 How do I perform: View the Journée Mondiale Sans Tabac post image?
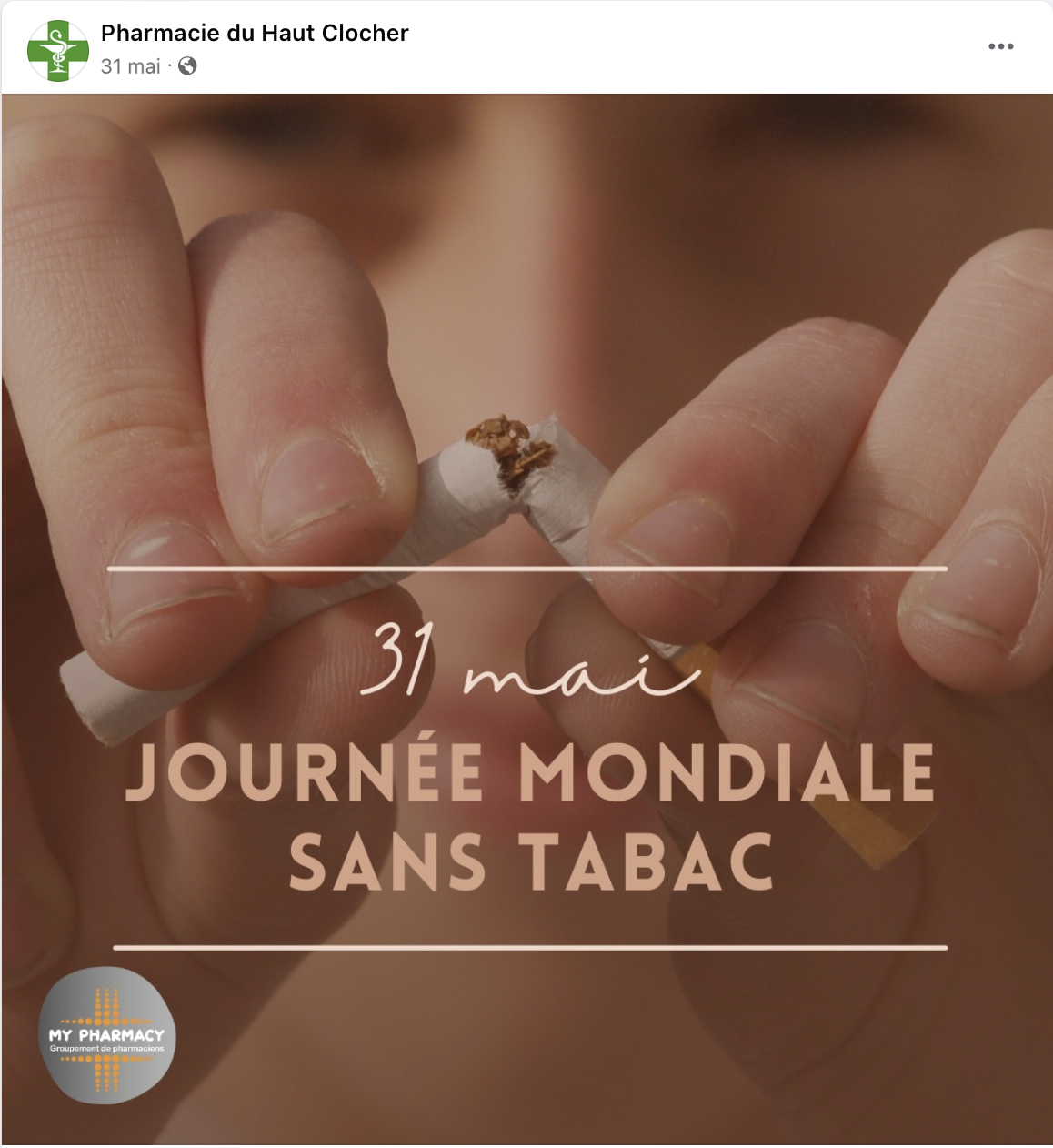pyautogui.click(x=527, y=619)
